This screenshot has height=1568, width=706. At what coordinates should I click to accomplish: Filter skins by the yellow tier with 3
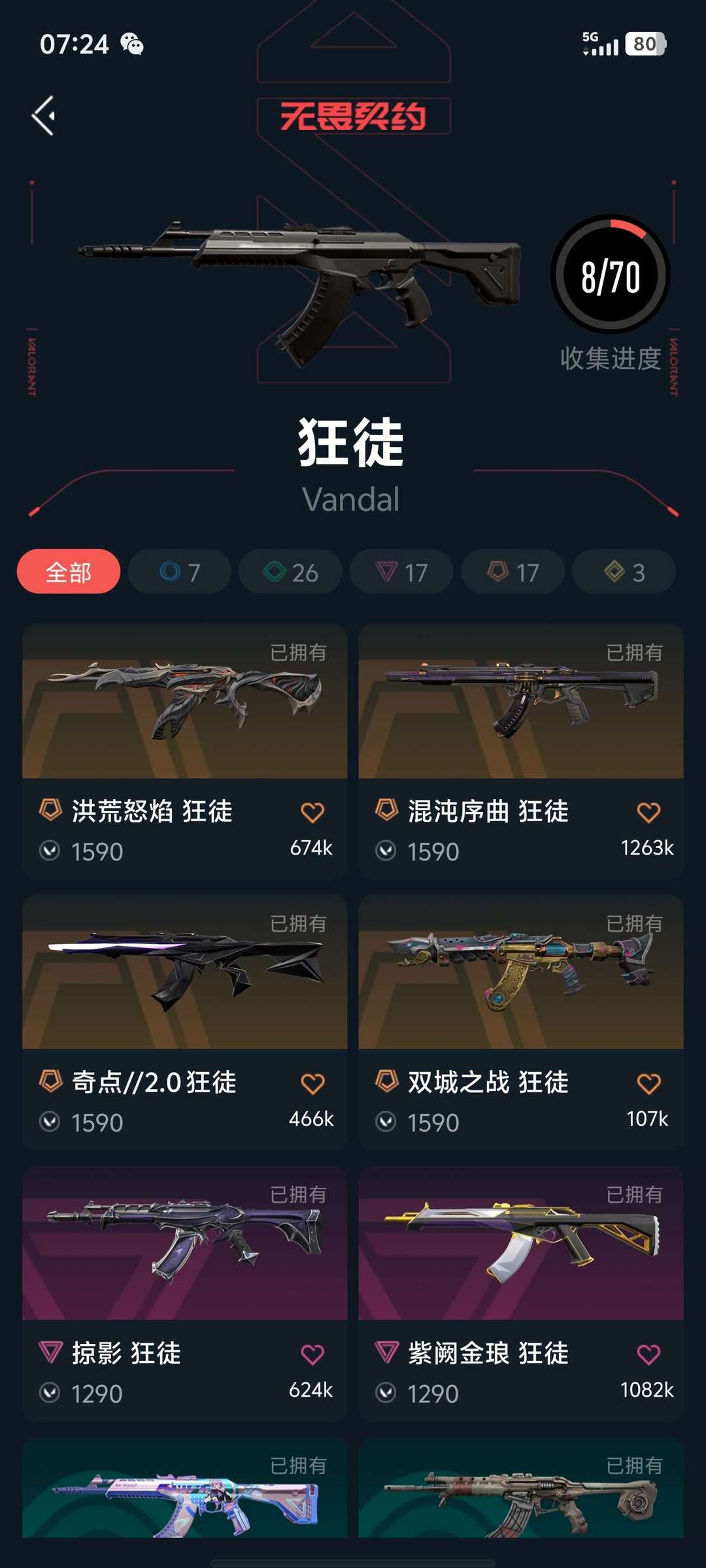(x=624, y=572)
